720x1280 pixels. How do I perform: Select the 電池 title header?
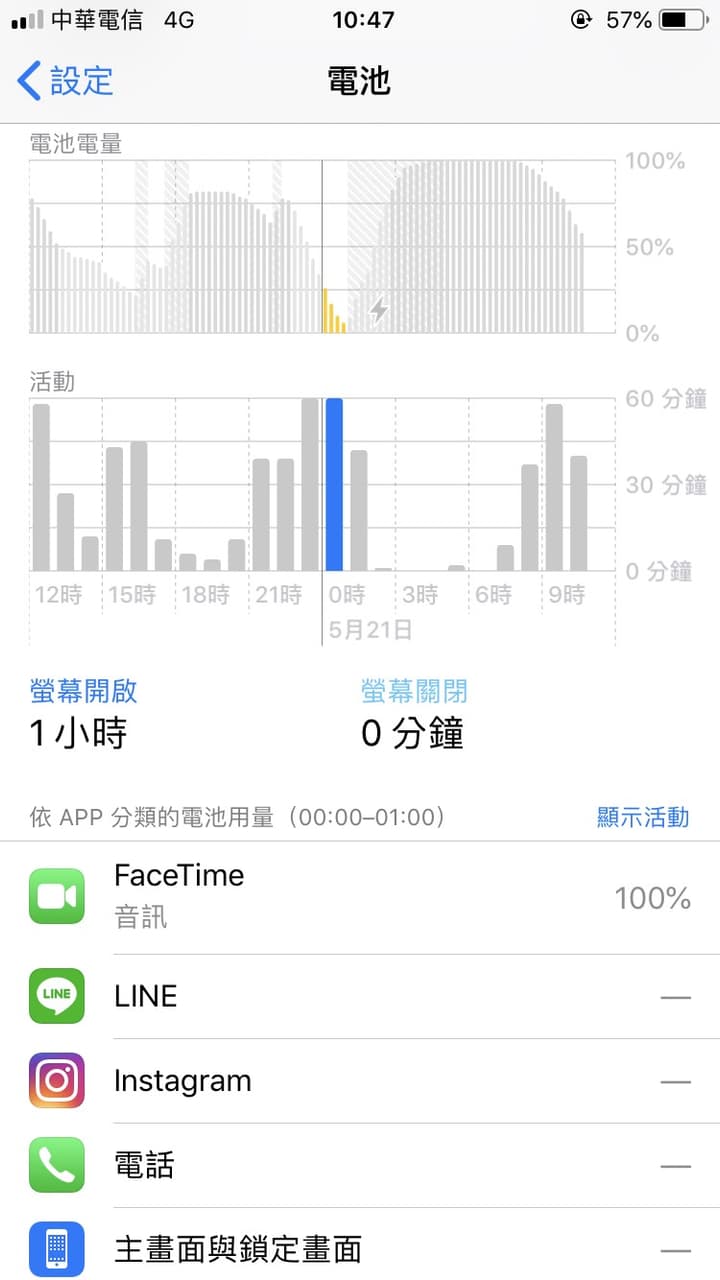(360, 80)
